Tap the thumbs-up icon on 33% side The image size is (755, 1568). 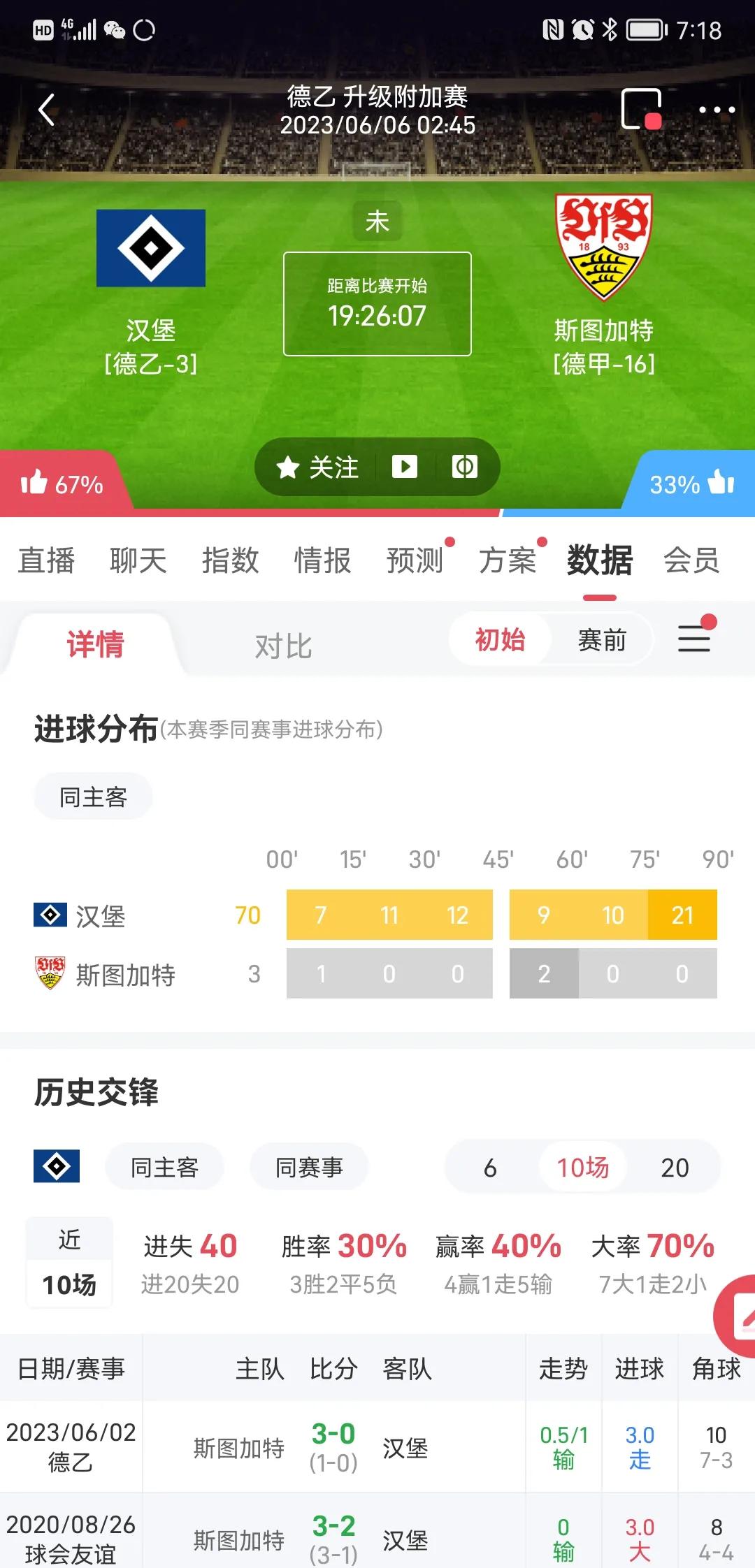pyautogui.click(x=721, y=482)
